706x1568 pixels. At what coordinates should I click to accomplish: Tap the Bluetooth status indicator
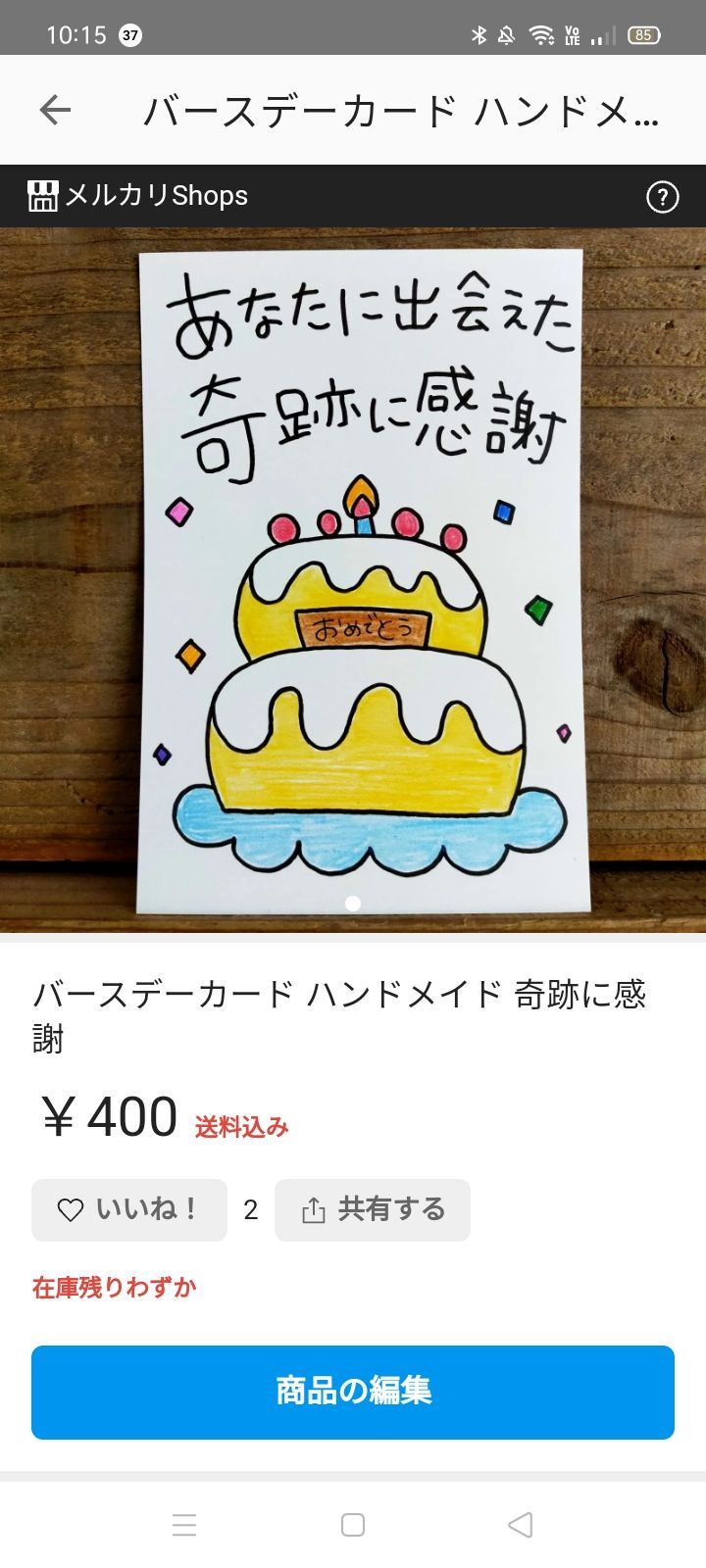(479, 32)
